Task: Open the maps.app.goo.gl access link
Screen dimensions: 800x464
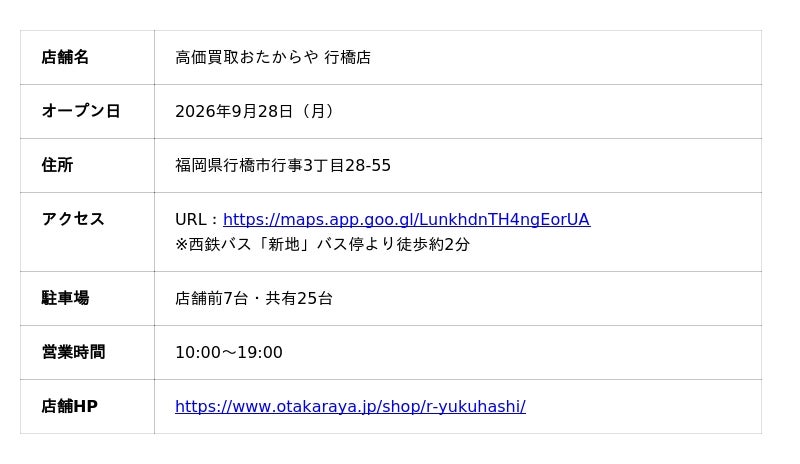Action: [406, 219]
